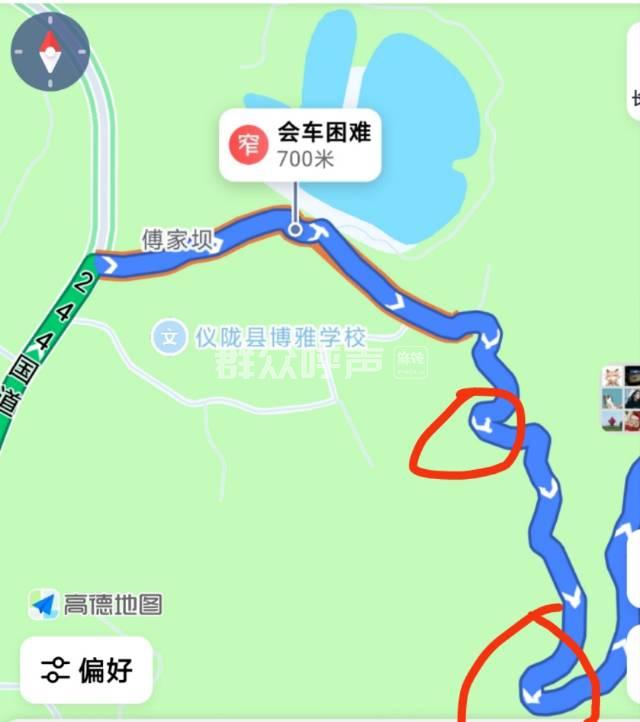Open the 偏好 route preferences button
The height and width of the screenshot is (722, 640).
coord(86,669)
